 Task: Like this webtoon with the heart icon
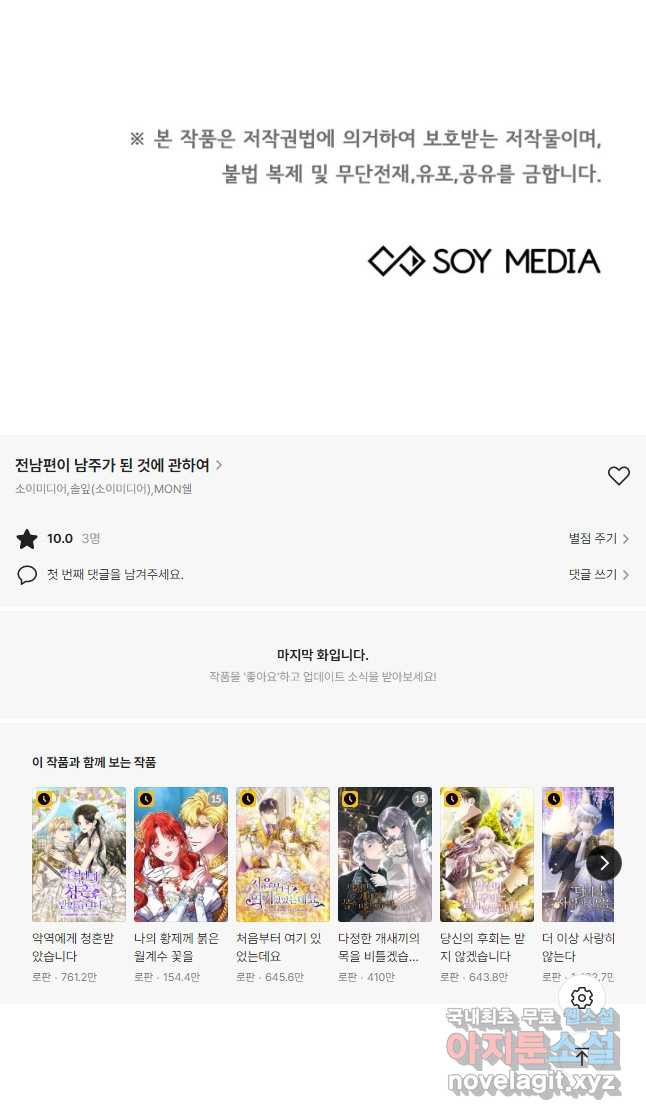pos(619,476)
